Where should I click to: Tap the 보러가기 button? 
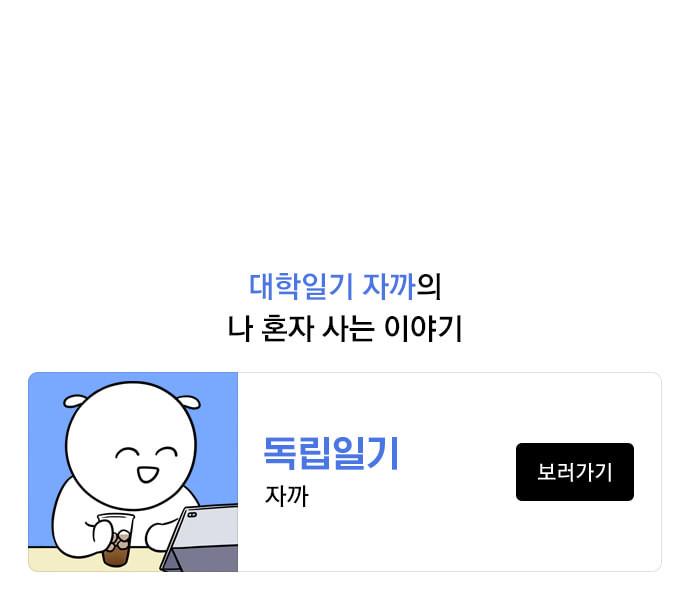click(x=574, y=472)
